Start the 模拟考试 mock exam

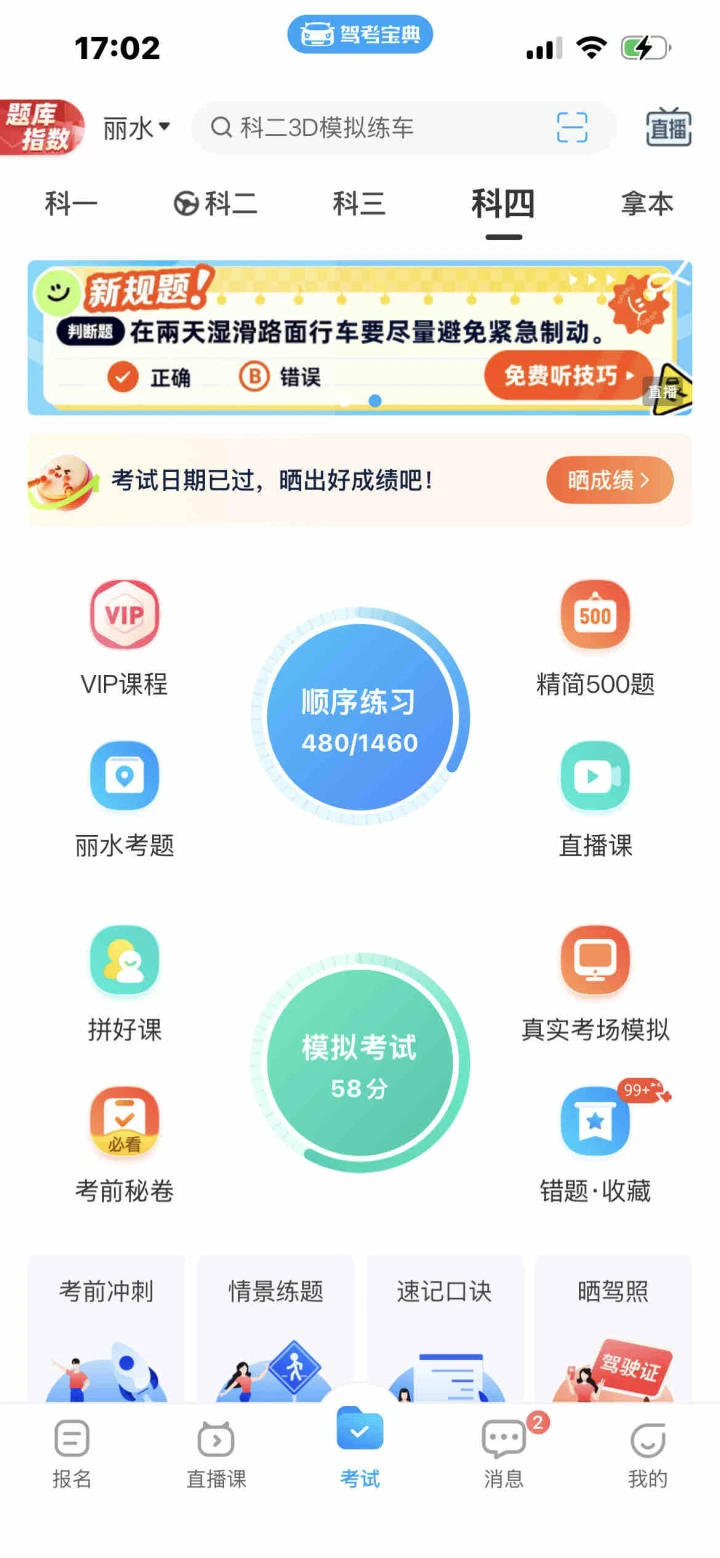360,1063
